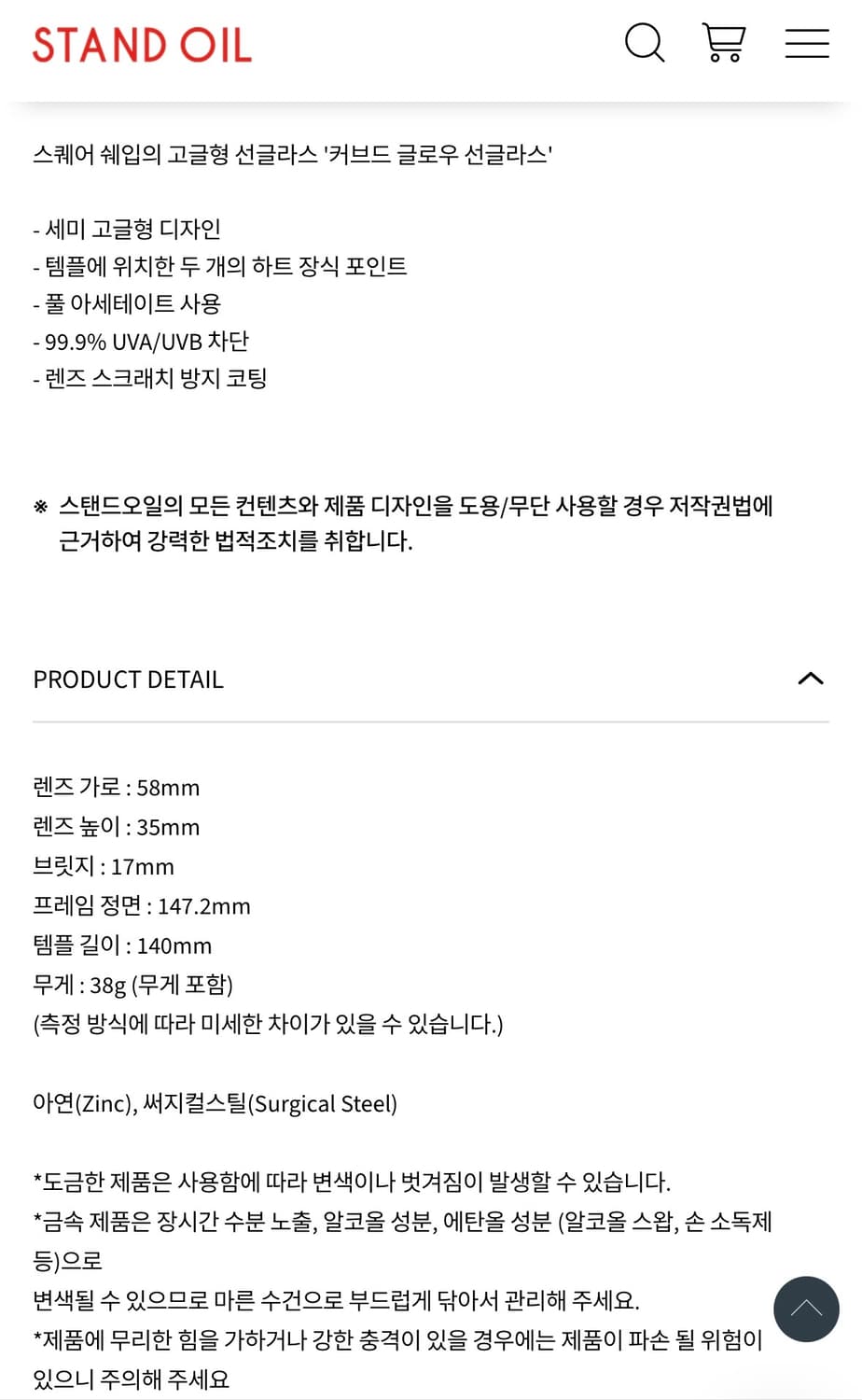Click the divider under PRODUCT DETAIL

tap(431, 720)
